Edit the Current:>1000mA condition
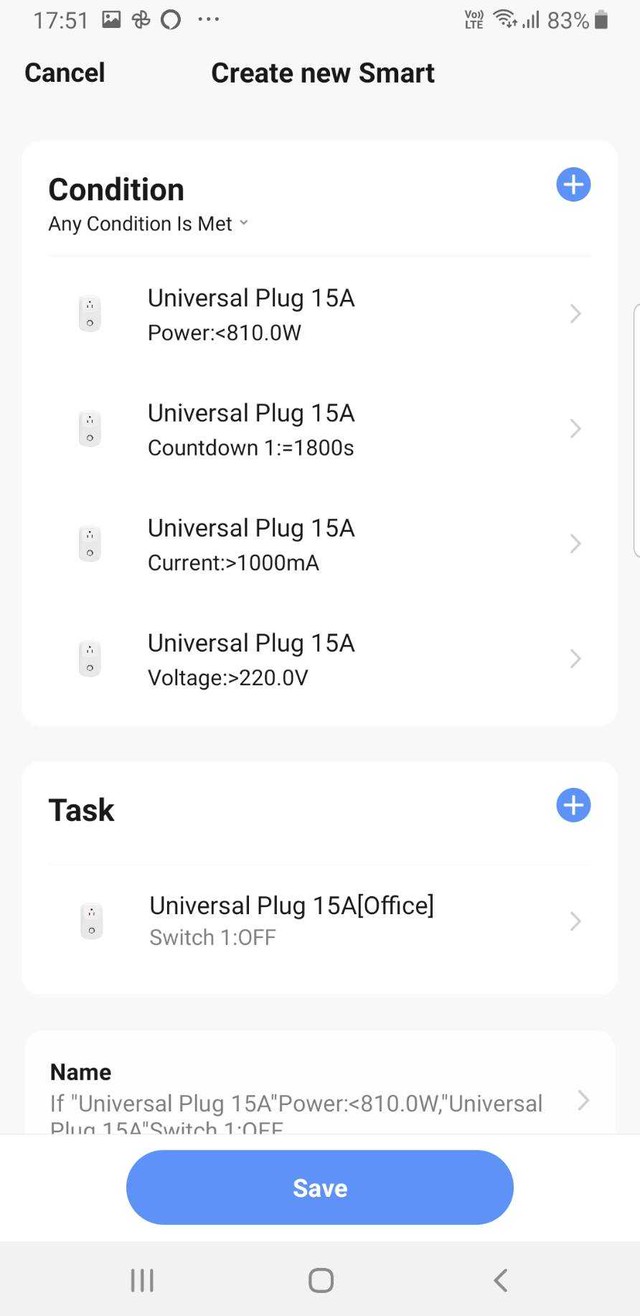640x1316 pixels. click(x=320, y=544)
